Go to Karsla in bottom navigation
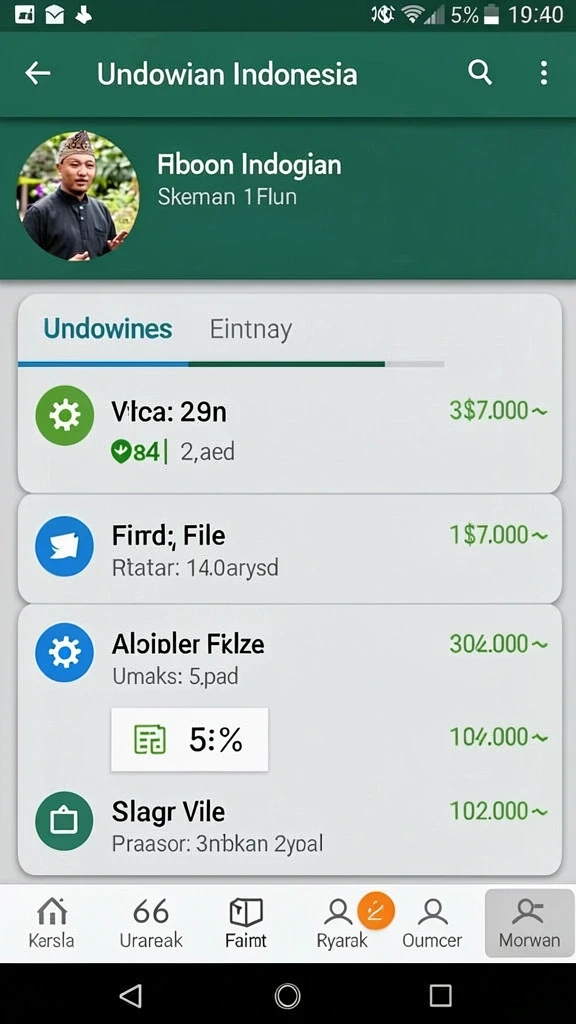 51,923
